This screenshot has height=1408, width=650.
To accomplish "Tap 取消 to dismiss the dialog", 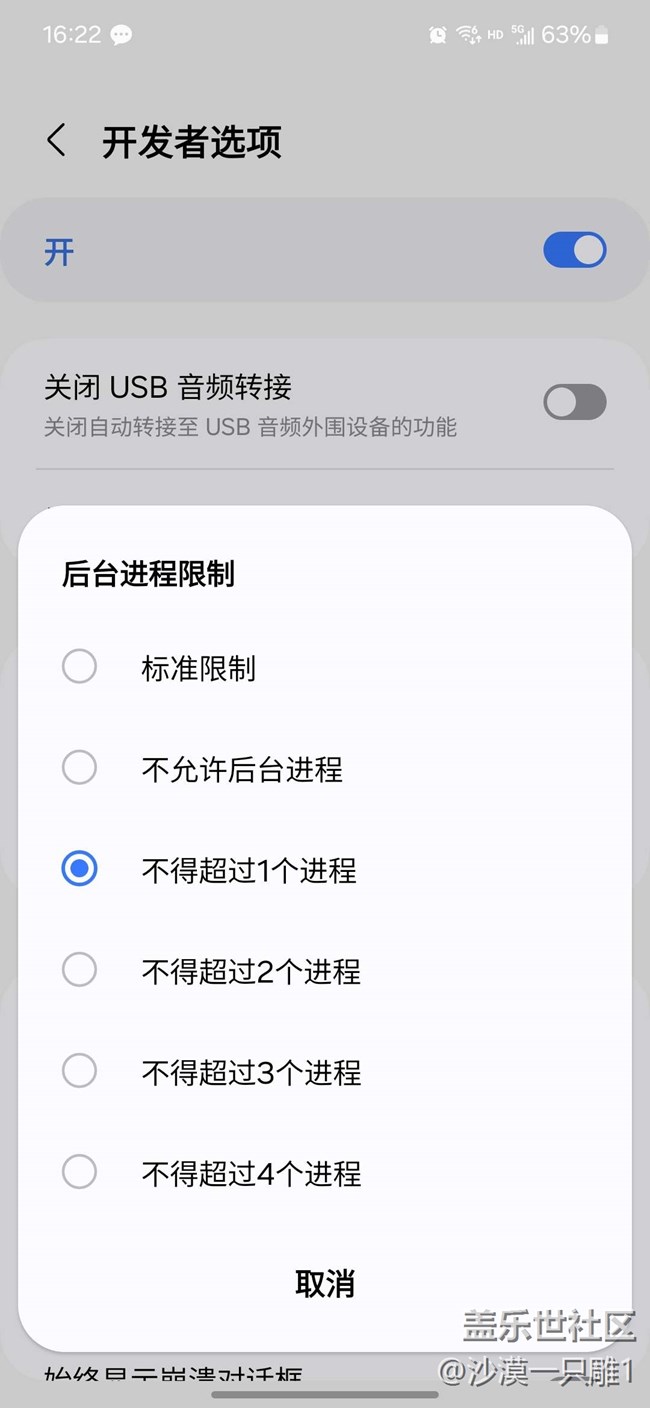I will click(325, 1284).
